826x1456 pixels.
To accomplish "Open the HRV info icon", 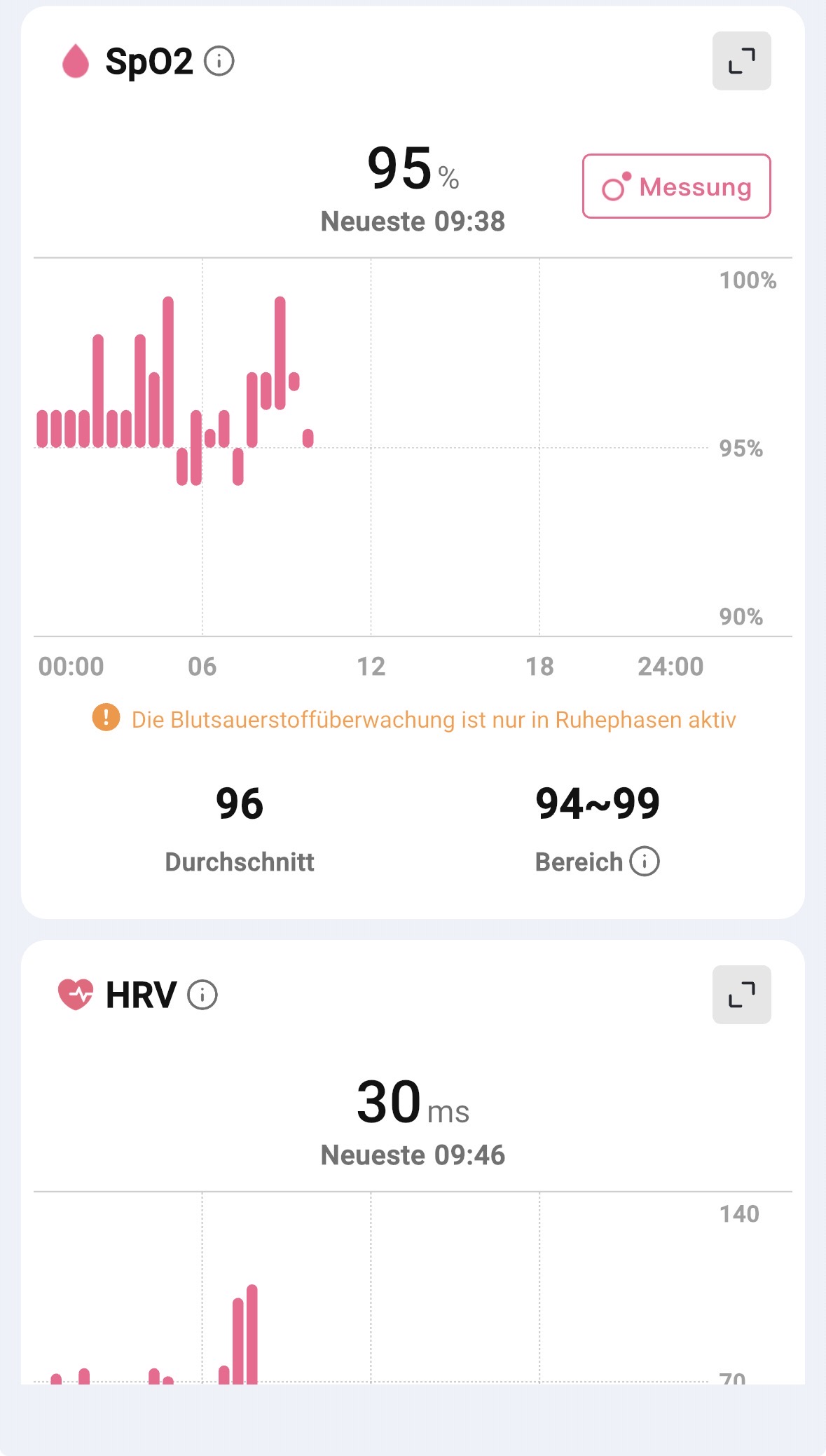I will click(x=202, y=995).
